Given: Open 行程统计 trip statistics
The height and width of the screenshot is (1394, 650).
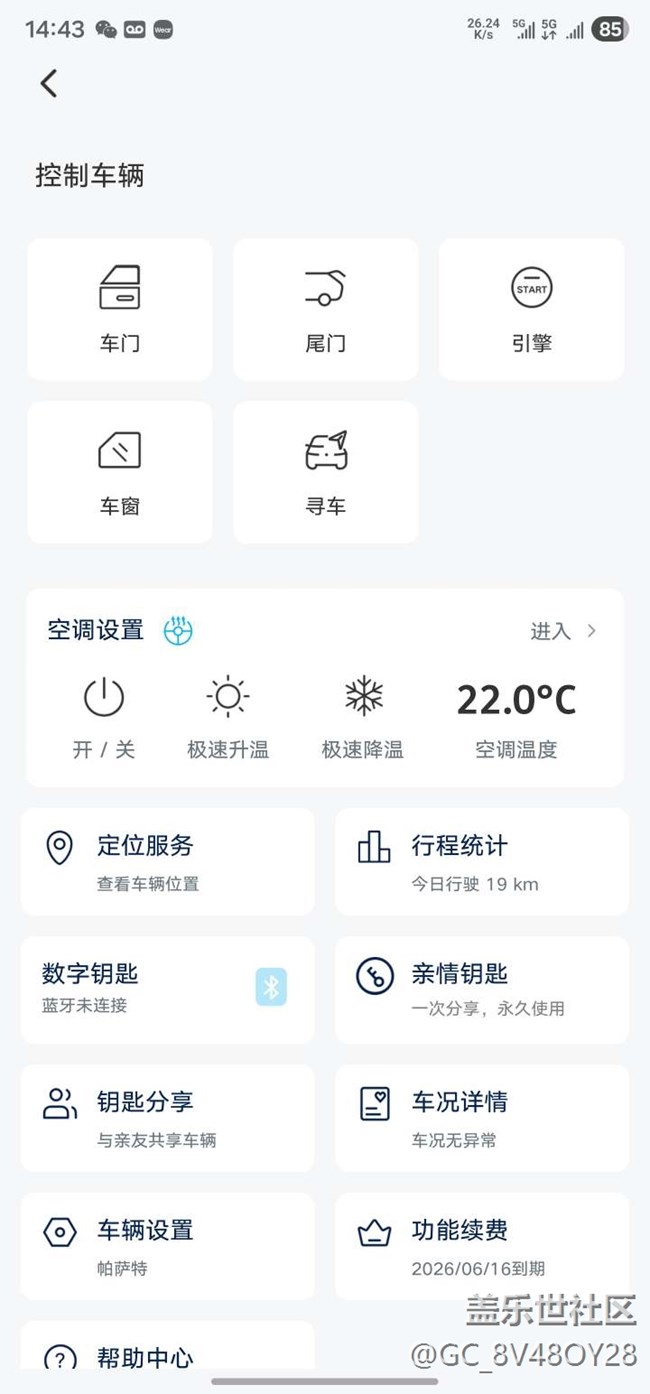Looking at the screenshot, I should tap(481, 861).
